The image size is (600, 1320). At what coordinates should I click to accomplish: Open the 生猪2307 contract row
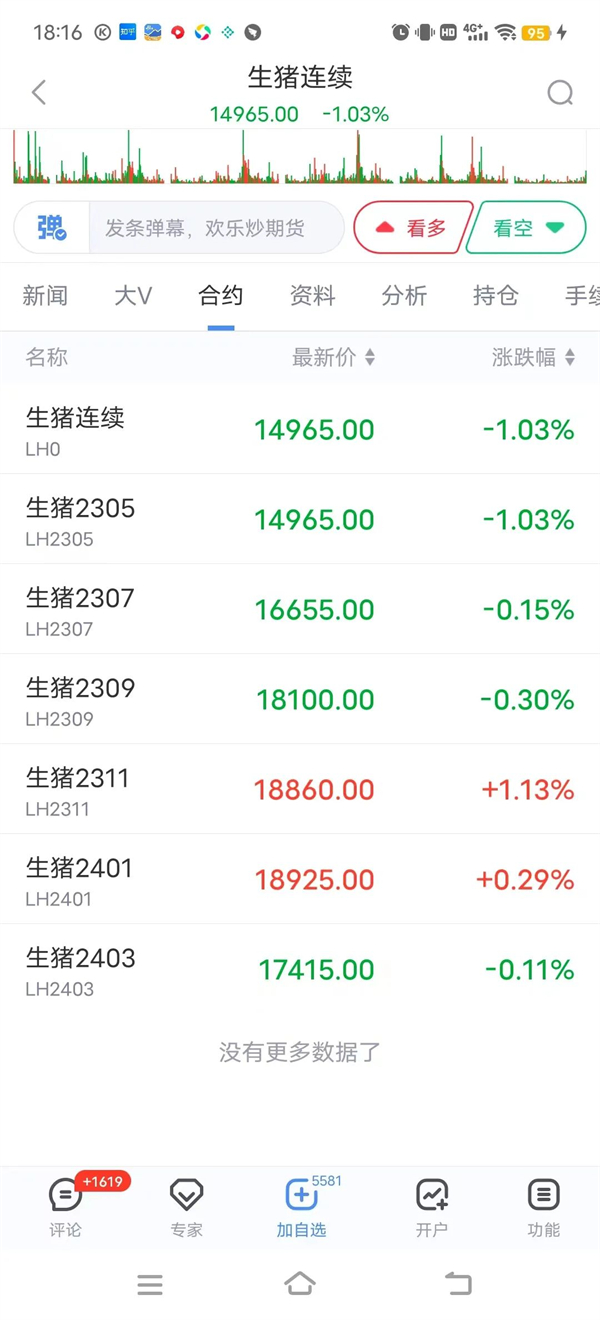pyautogui.click(x=300, y=609)
